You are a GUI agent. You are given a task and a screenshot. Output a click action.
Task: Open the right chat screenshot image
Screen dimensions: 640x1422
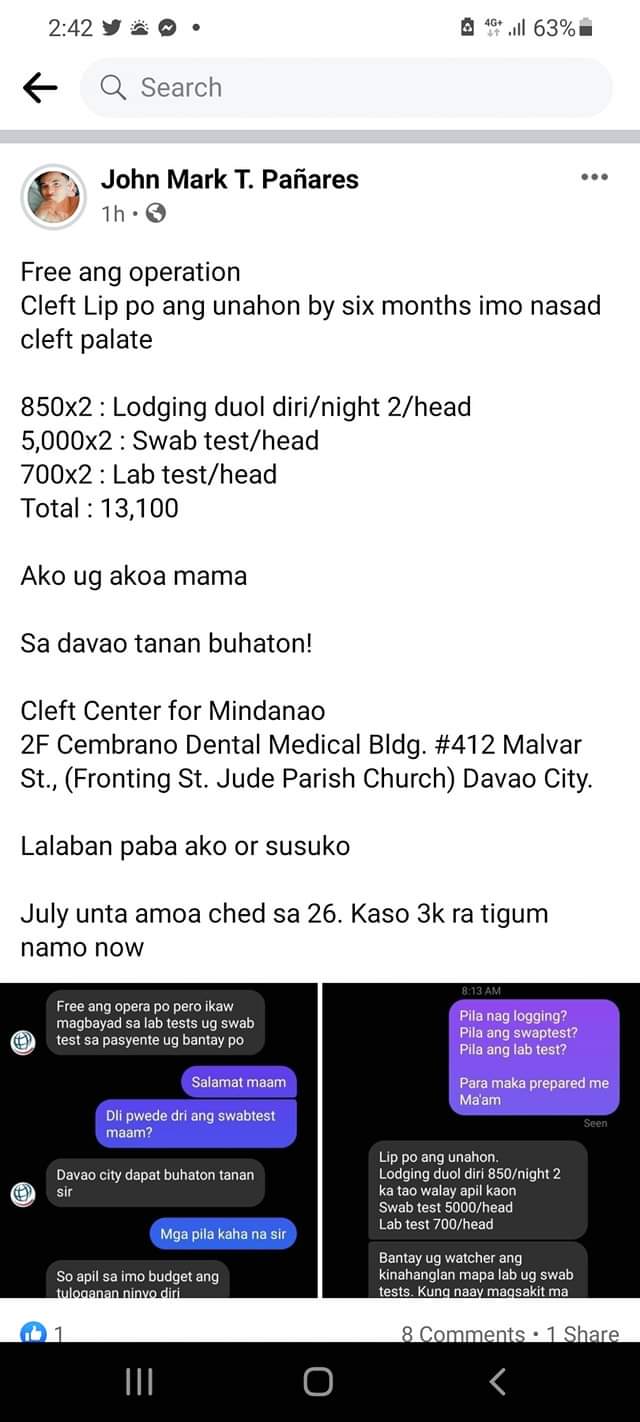tap(481, 1140)
